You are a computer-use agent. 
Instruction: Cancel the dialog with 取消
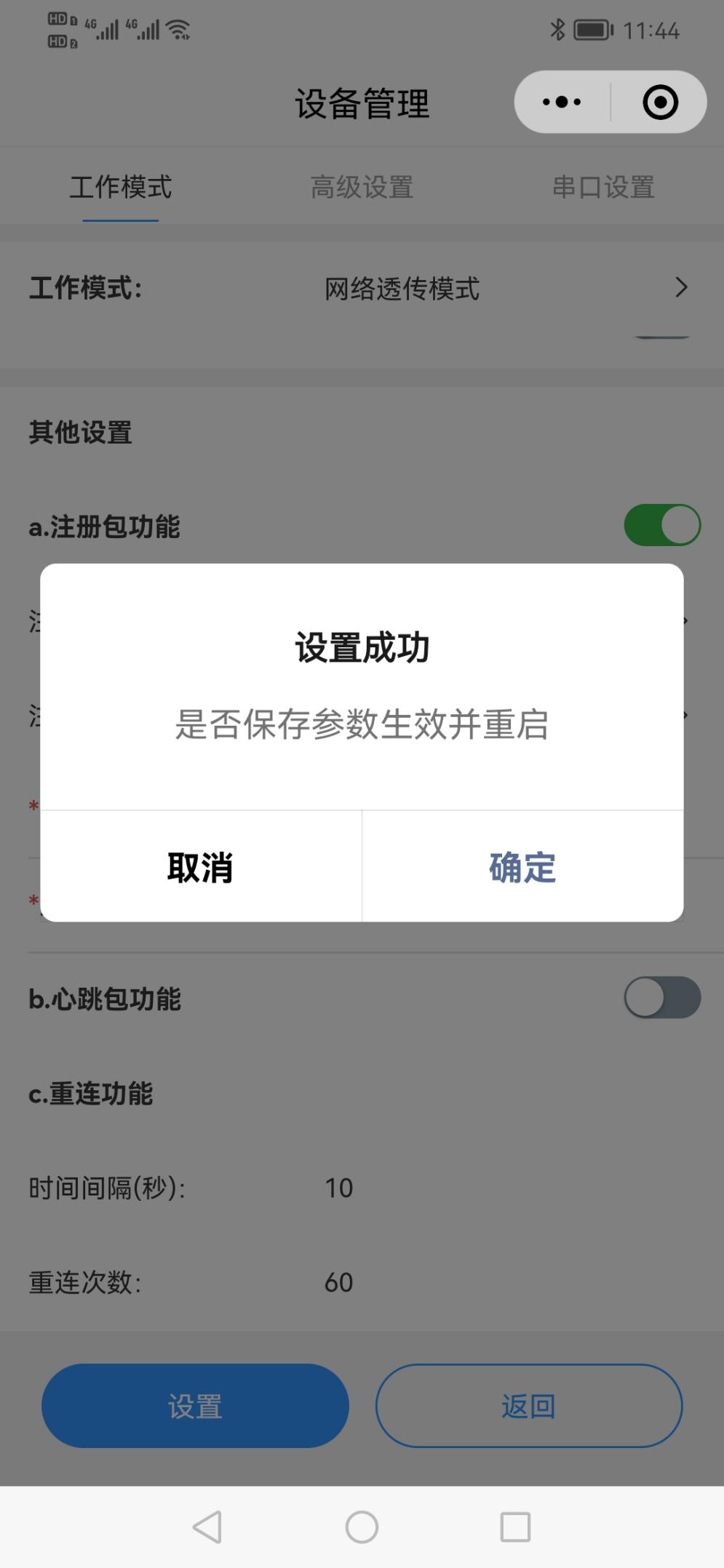click(200, 867)
